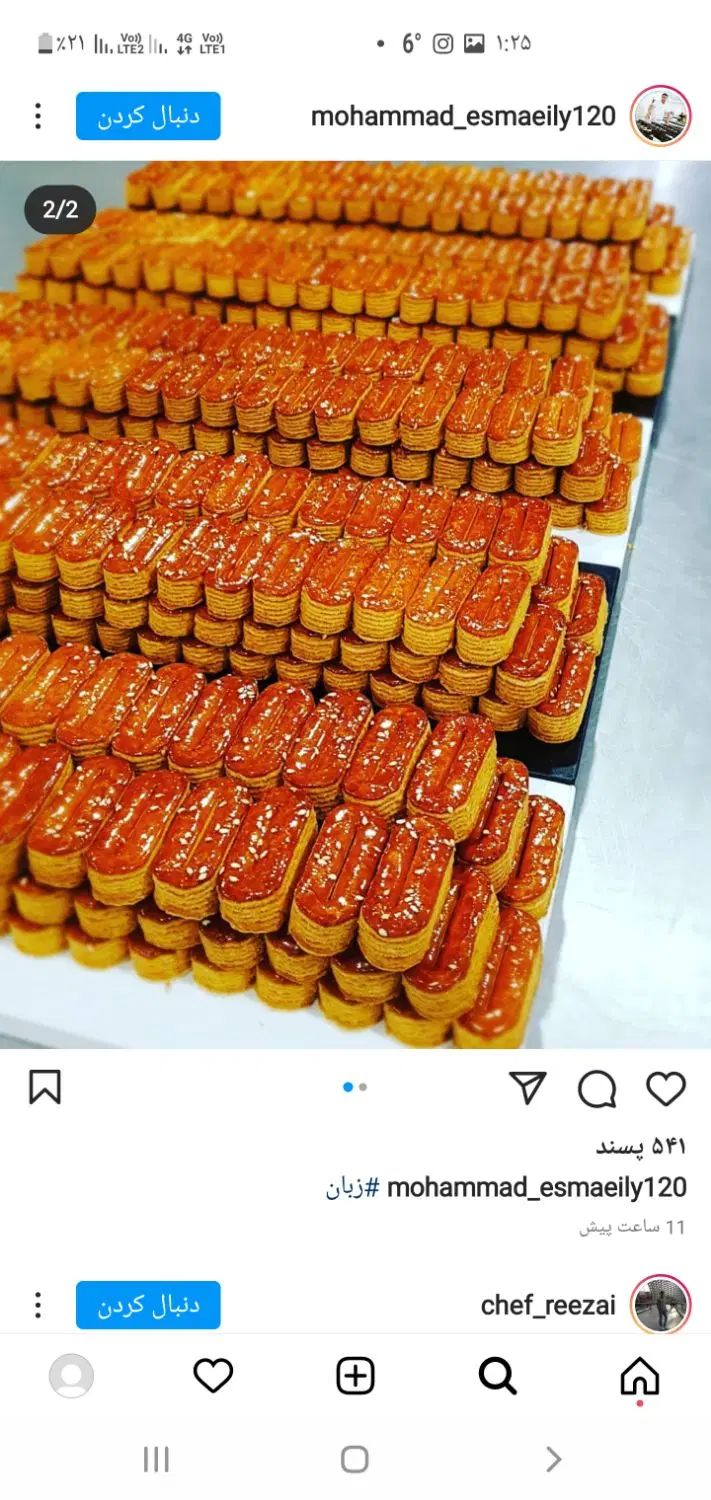The width and height of the screenshot is (711, 1500).
Task: Open mohammad_esmaeily120 username in post header
Action: (x=463, y=116)
